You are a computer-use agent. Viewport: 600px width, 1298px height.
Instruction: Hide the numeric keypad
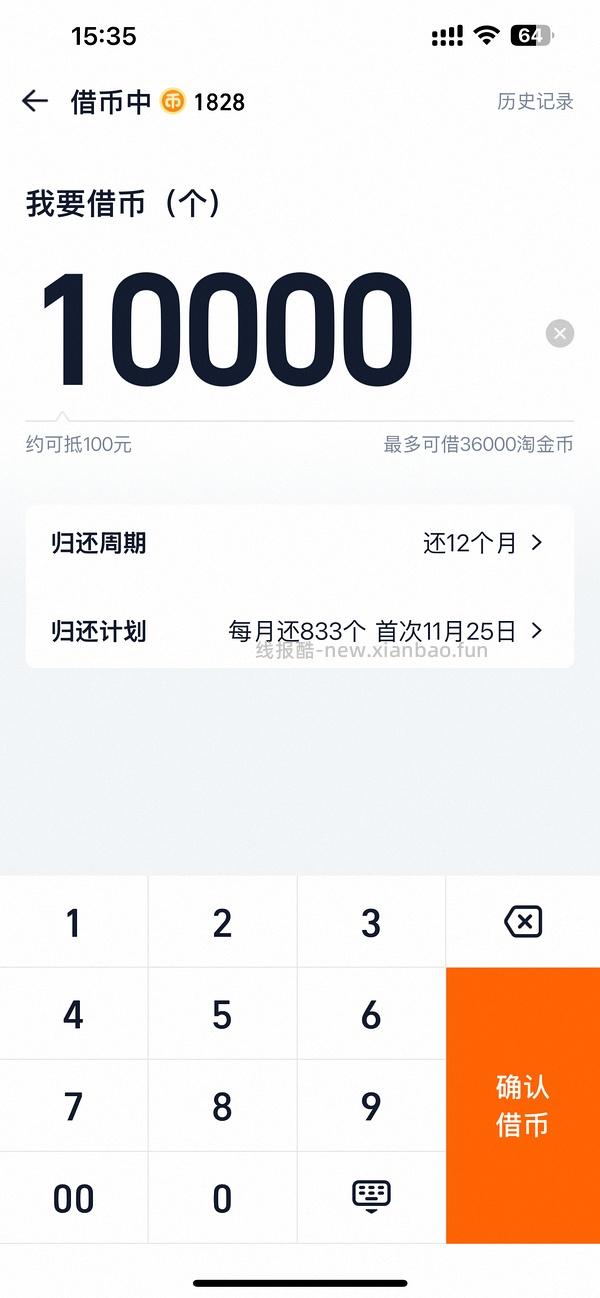click(x=371, y=1197)
